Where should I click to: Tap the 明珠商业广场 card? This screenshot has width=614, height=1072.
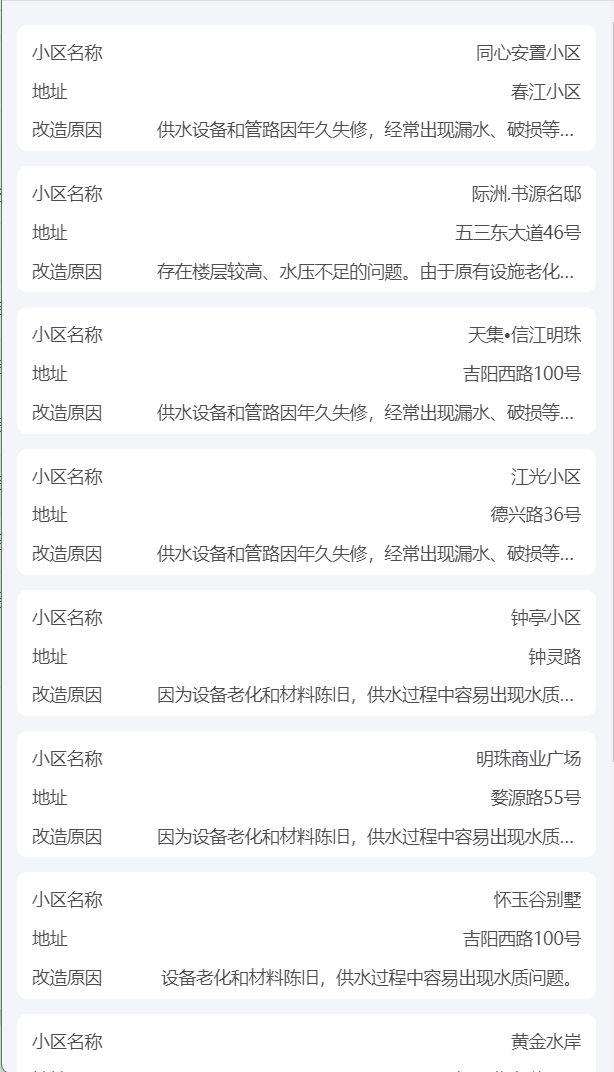coord(306,794)
